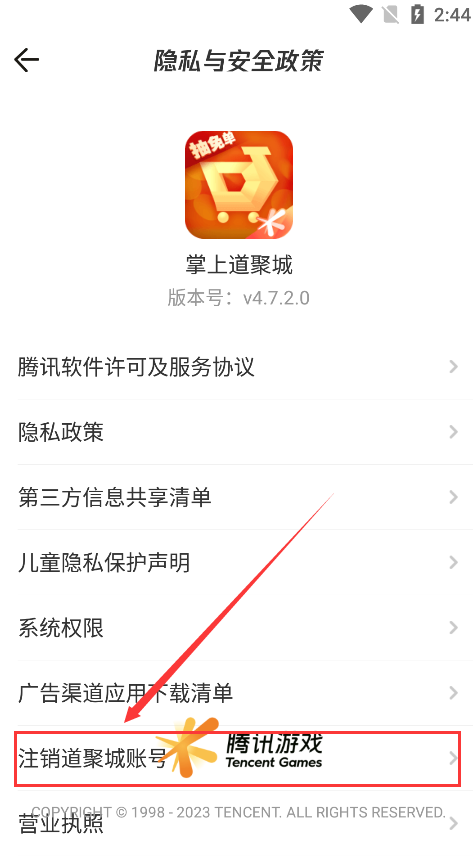
Task: View 广告渠道应用下载清单
Action: pyautogui.click(x=236, y=693)
